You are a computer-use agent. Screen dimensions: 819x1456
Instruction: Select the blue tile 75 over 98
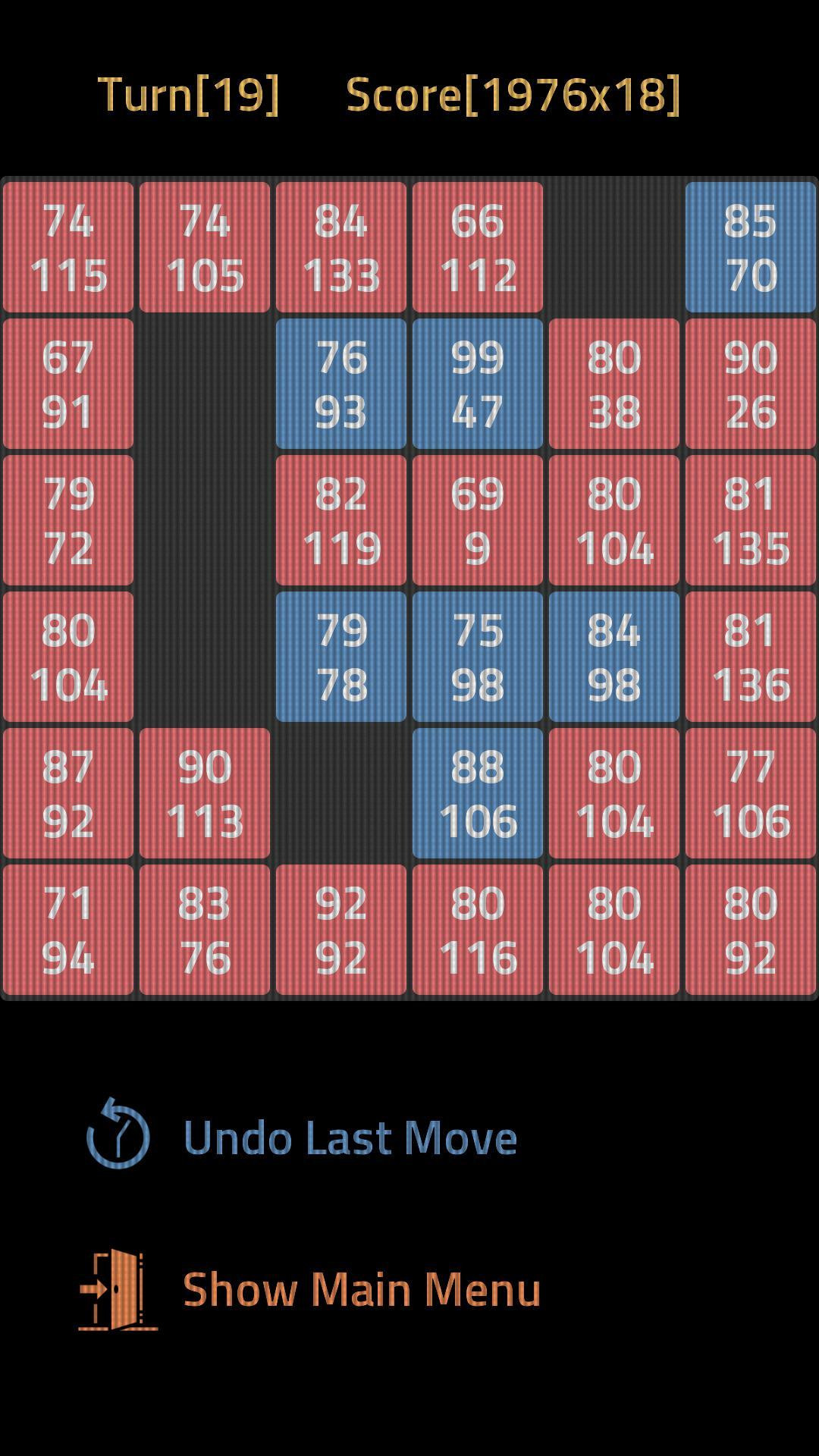tap(478, 657)
